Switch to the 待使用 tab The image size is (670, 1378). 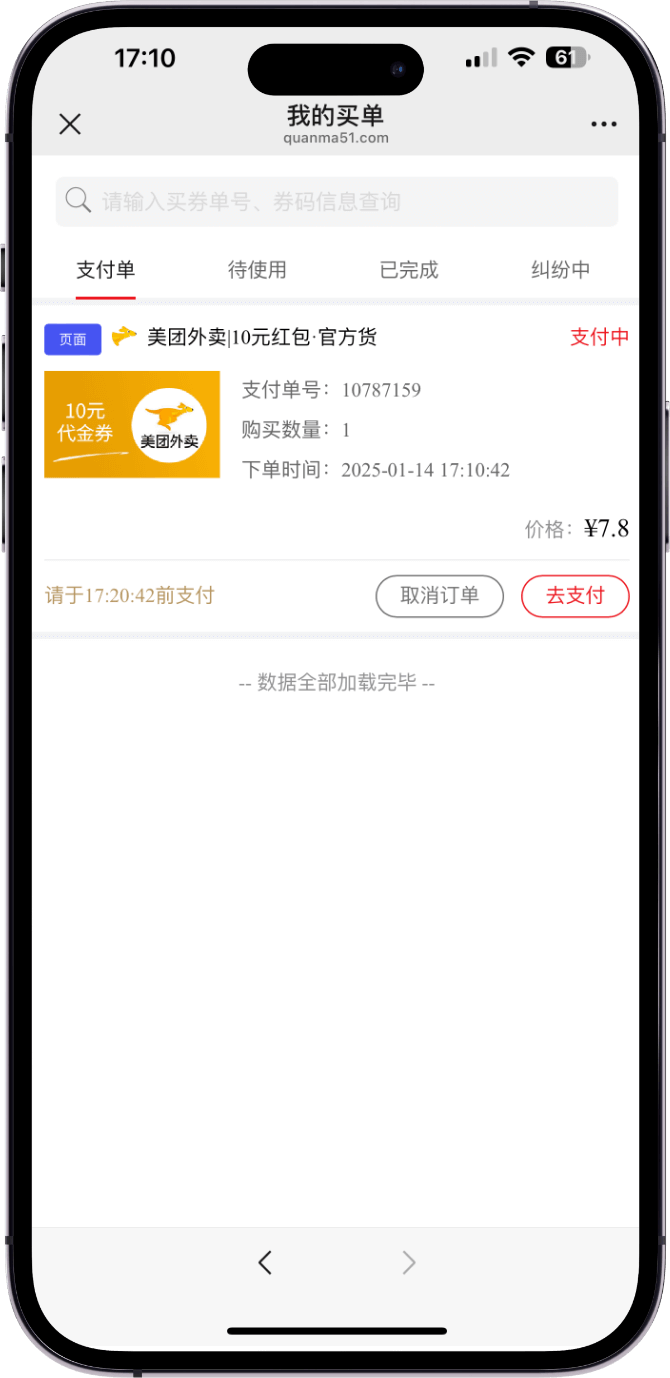coord(257,270)
